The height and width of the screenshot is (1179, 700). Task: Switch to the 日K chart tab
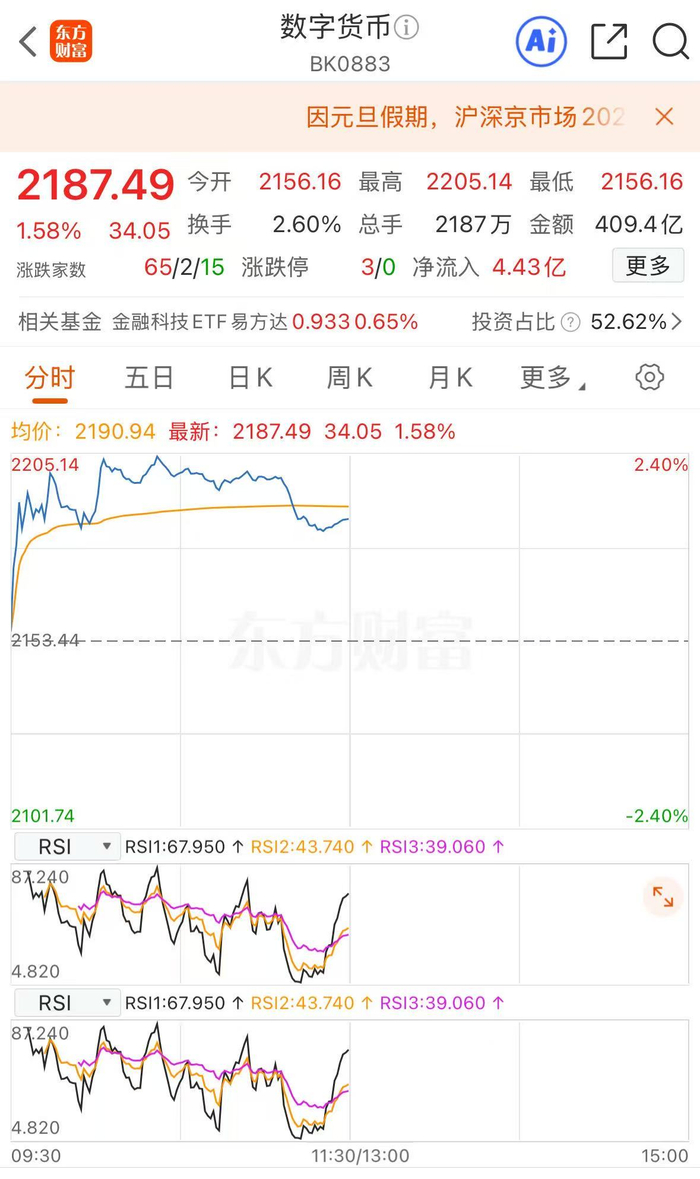pos(250,378)
